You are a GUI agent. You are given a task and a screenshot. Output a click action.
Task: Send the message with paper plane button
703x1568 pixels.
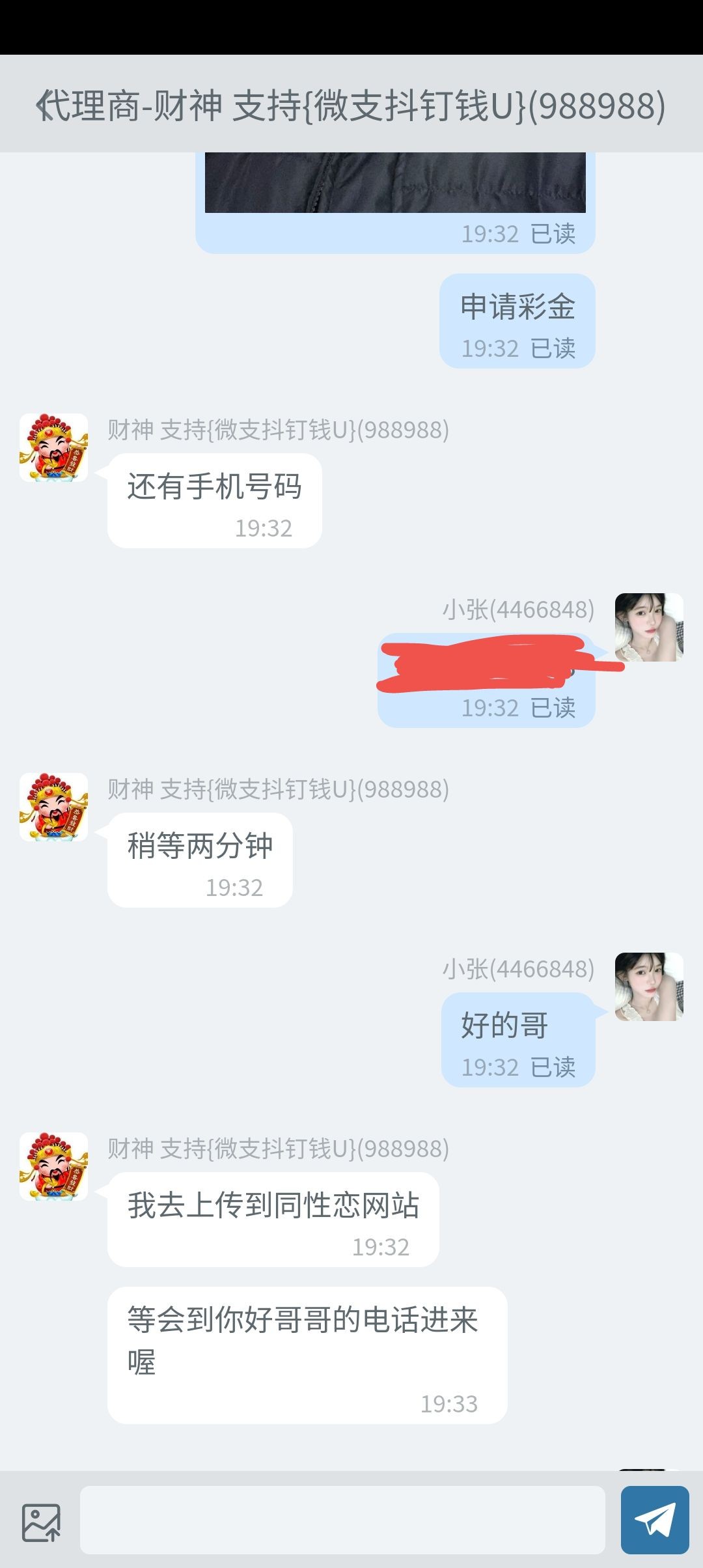click(x=654, y=1520)
